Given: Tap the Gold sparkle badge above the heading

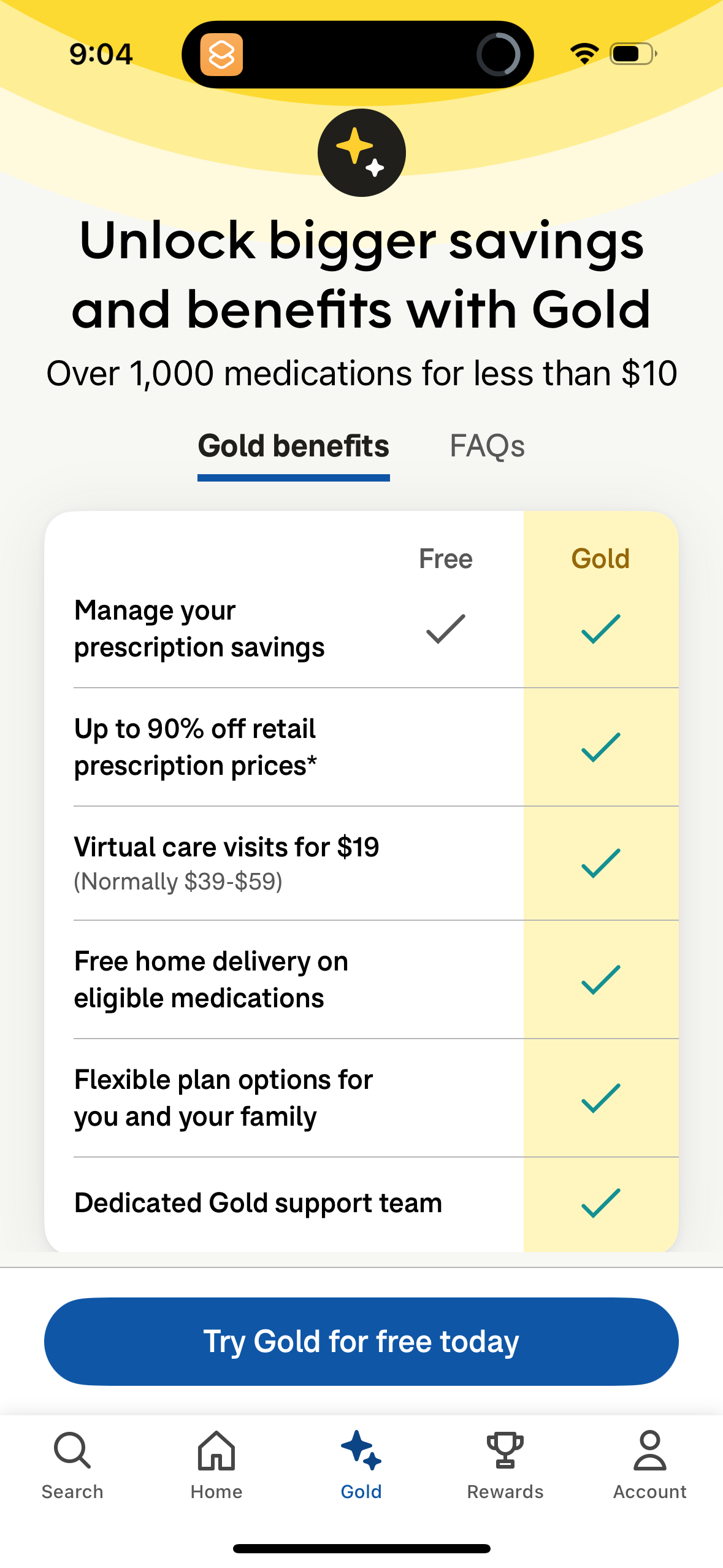Looking at the screenshot, I should tap(361, 153).
